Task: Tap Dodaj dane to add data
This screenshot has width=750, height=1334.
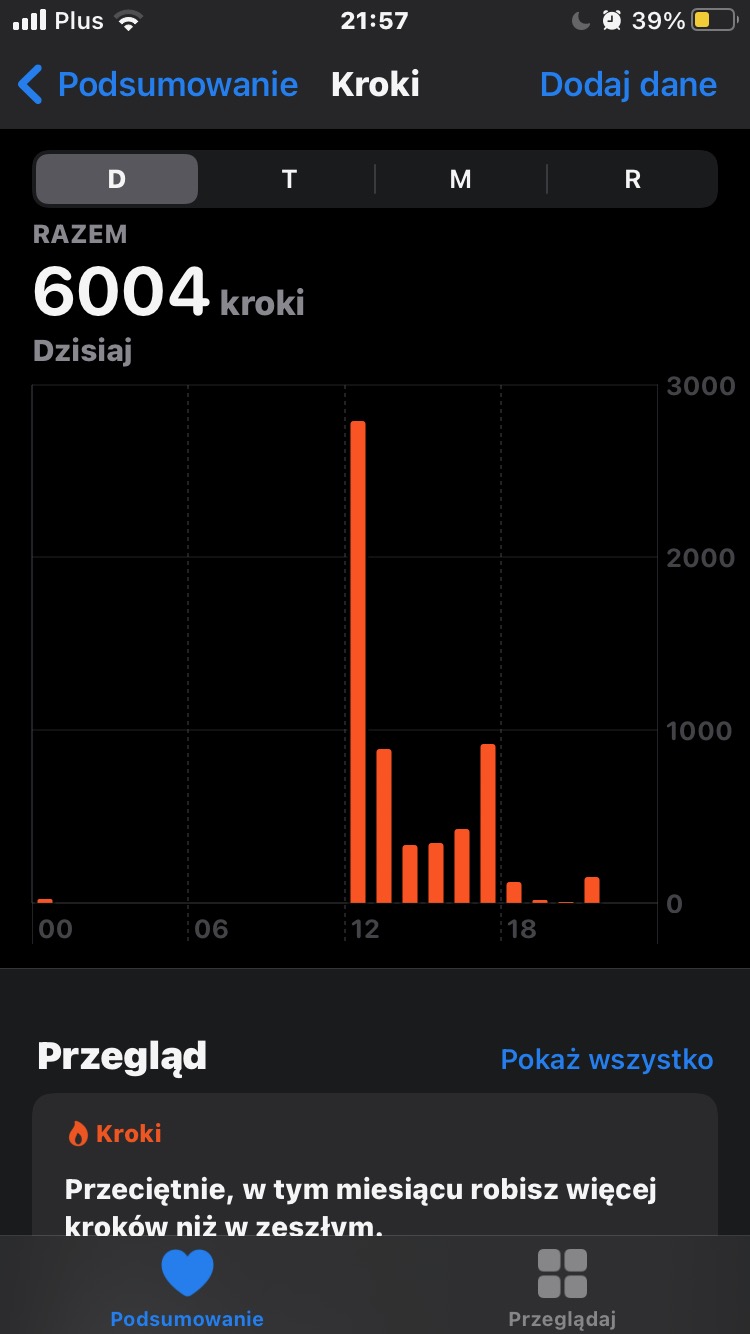Action: click(x=628, y=85)
